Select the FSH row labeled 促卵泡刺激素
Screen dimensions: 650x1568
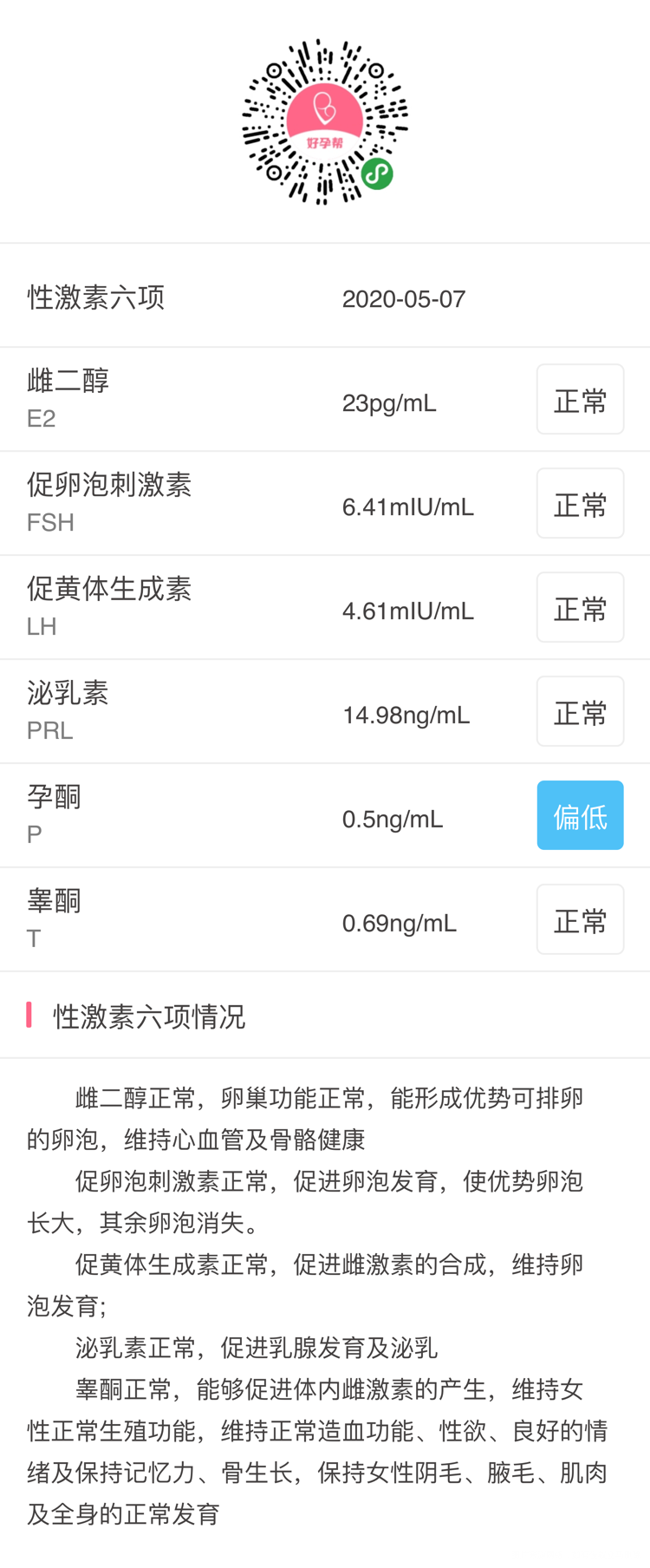click(108, 502)
